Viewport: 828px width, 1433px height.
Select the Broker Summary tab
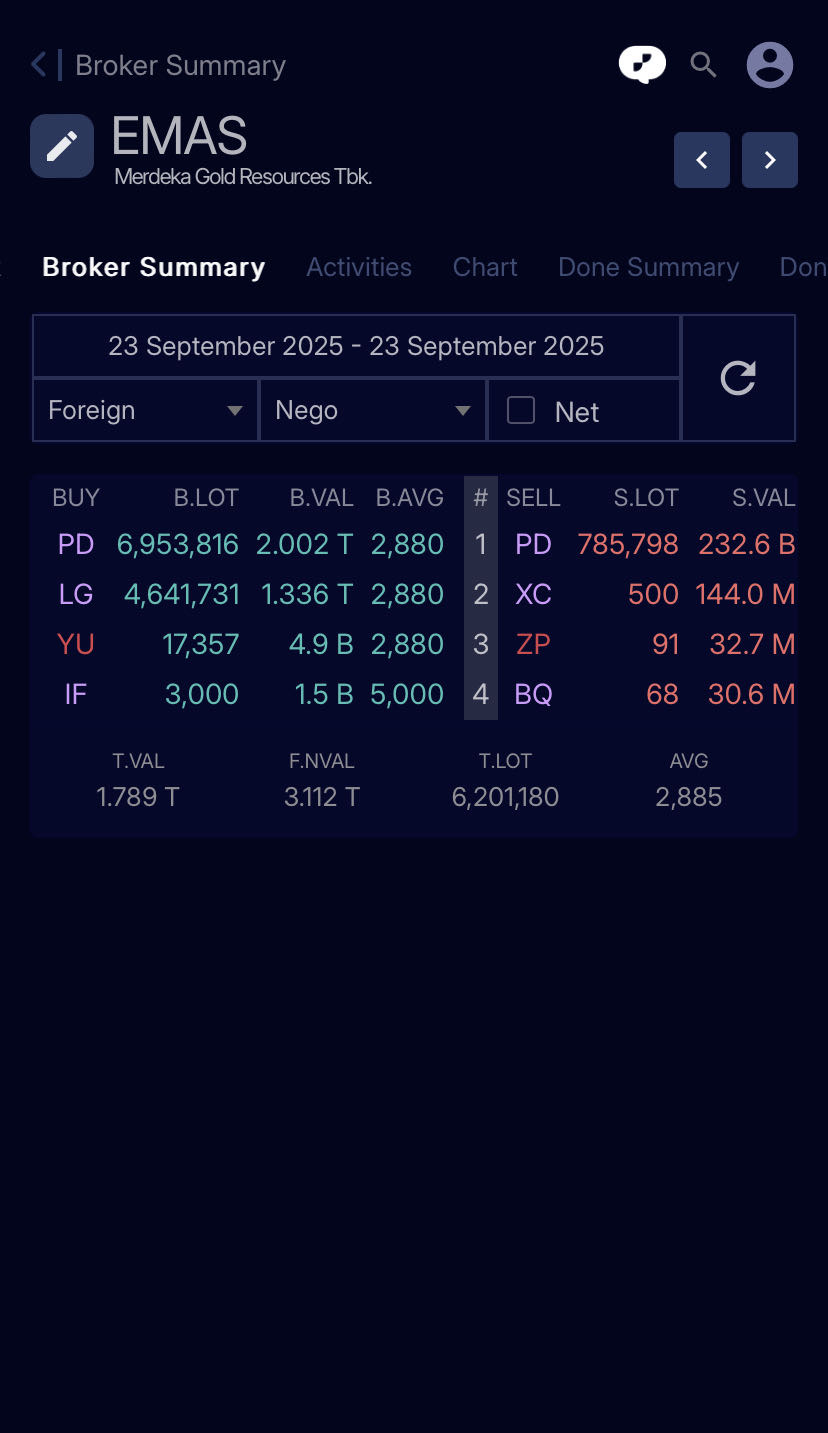[154, 267]
